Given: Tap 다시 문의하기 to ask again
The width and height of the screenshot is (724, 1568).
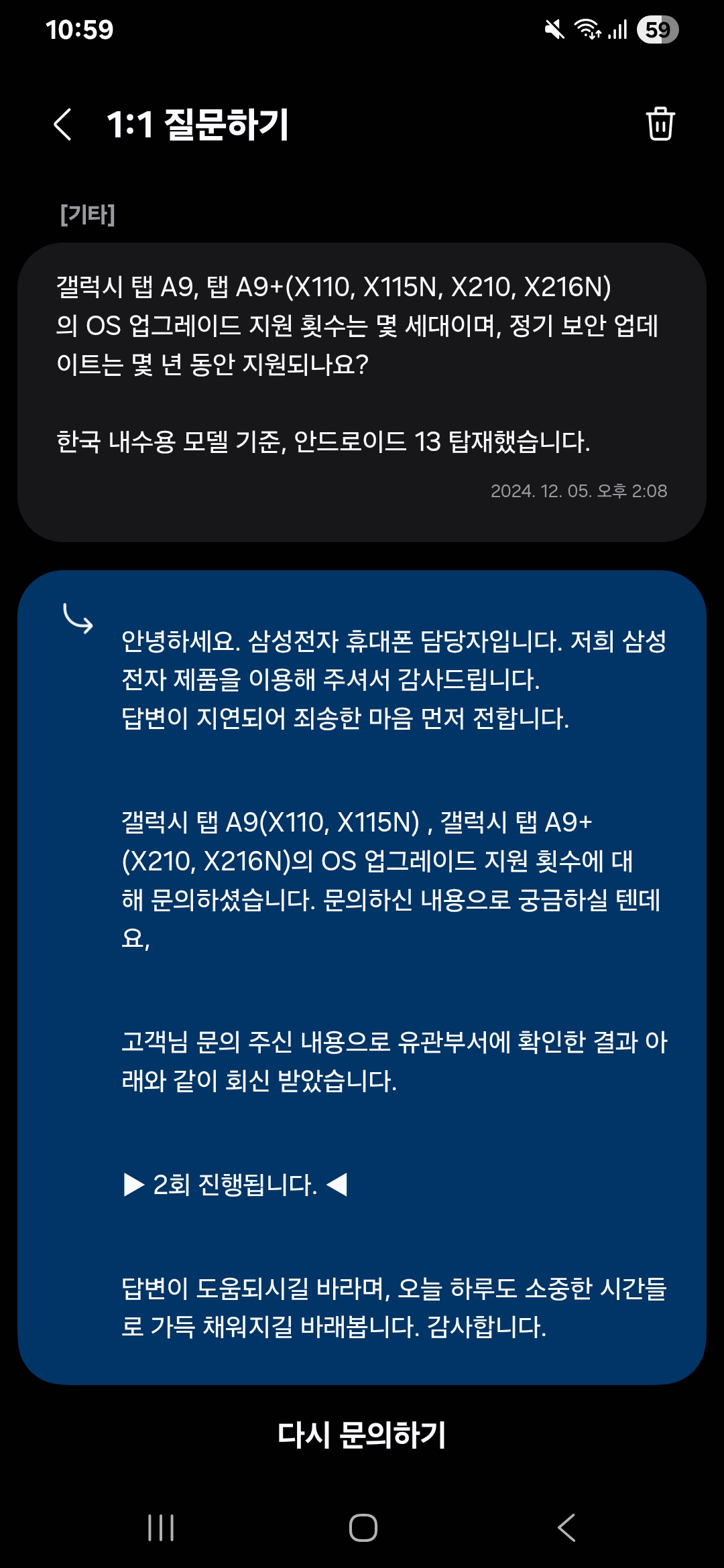Looking at the screenshot, I should click(362, 1435).
